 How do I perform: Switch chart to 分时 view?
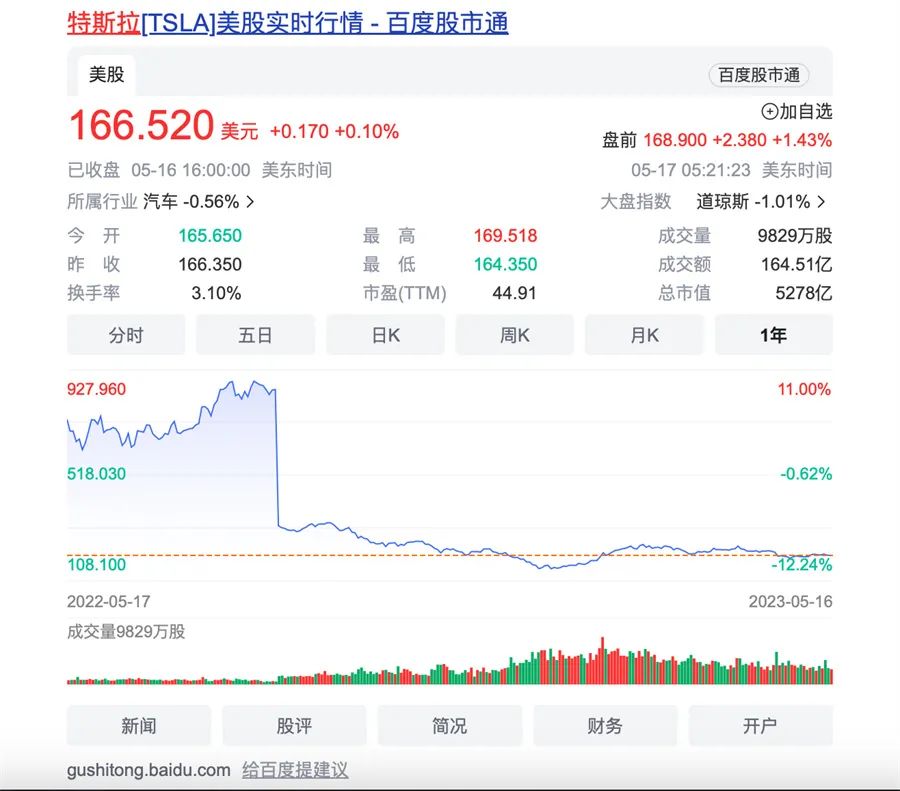(126, 335)
